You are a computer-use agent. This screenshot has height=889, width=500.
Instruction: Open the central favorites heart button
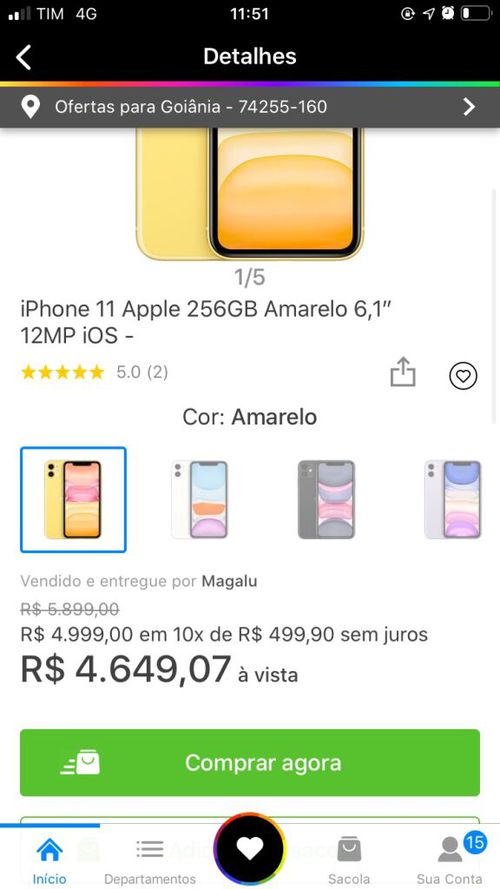tap(249, 849)
